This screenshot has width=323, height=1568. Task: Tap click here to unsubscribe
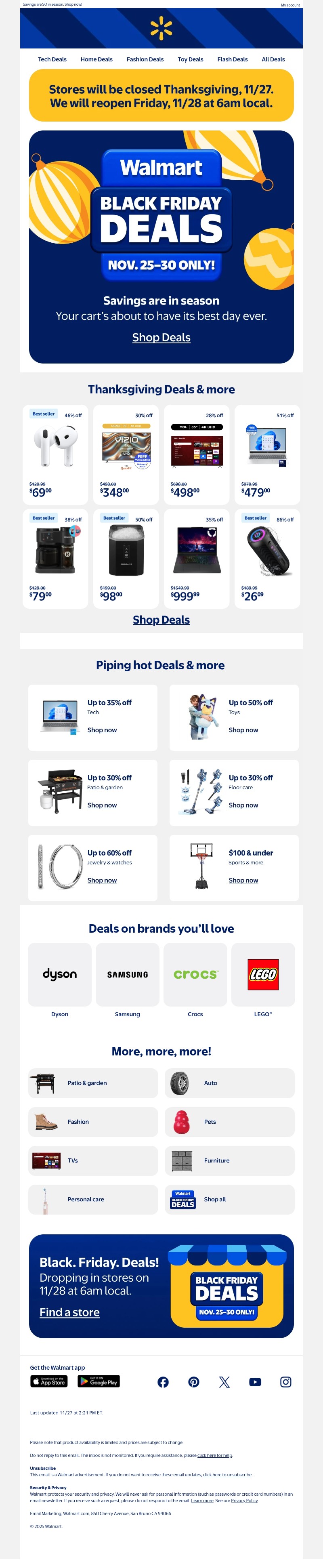tap(227, 1474)
